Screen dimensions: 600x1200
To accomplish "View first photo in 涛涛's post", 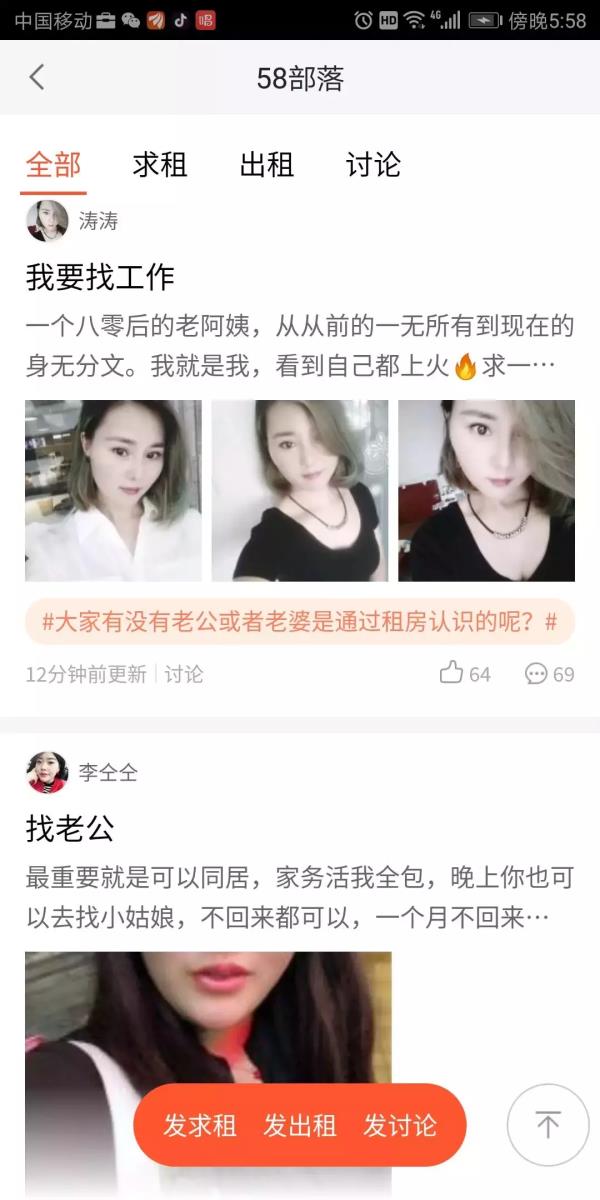I will click(113, 491).
